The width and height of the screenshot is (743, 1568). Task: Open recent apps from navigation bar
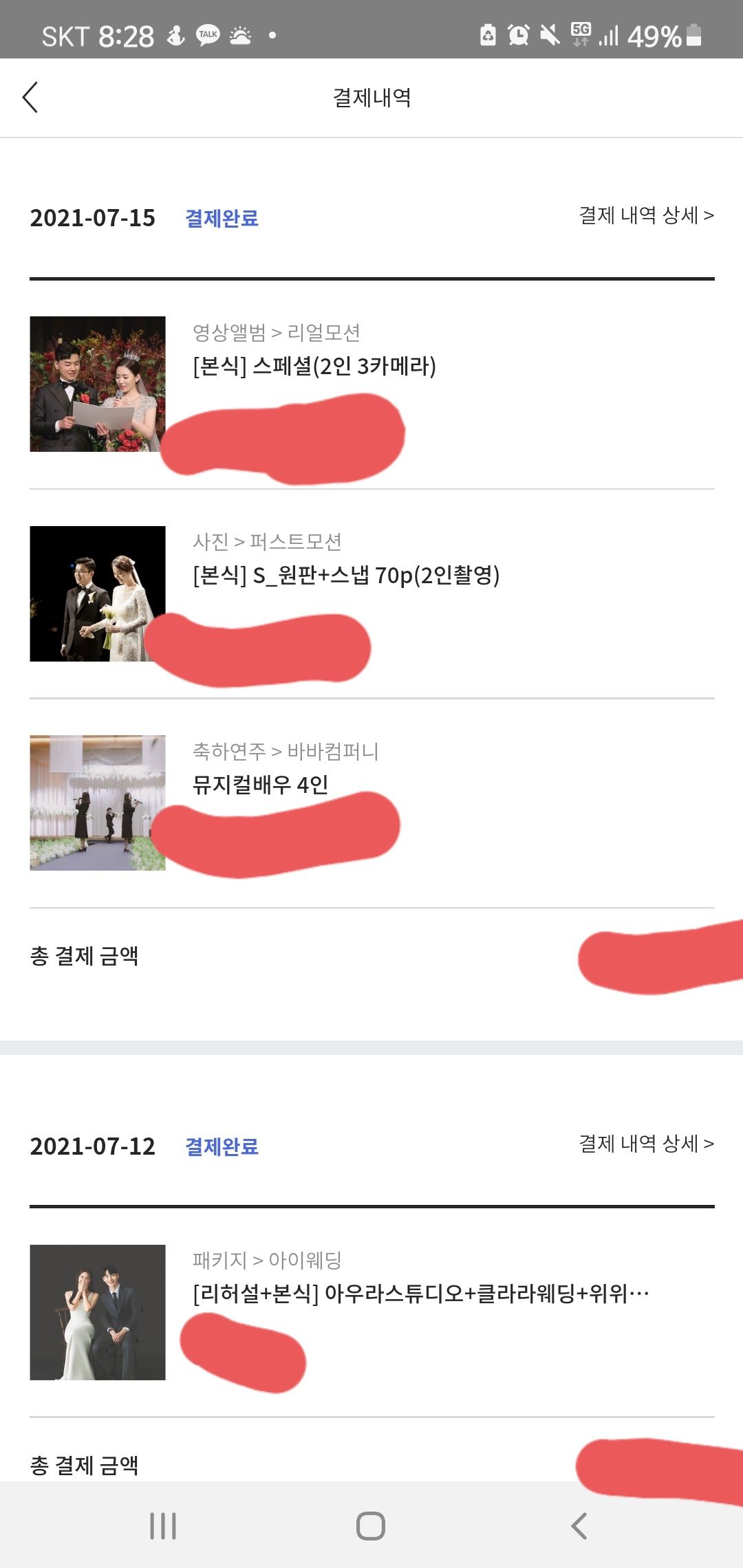163,1525
